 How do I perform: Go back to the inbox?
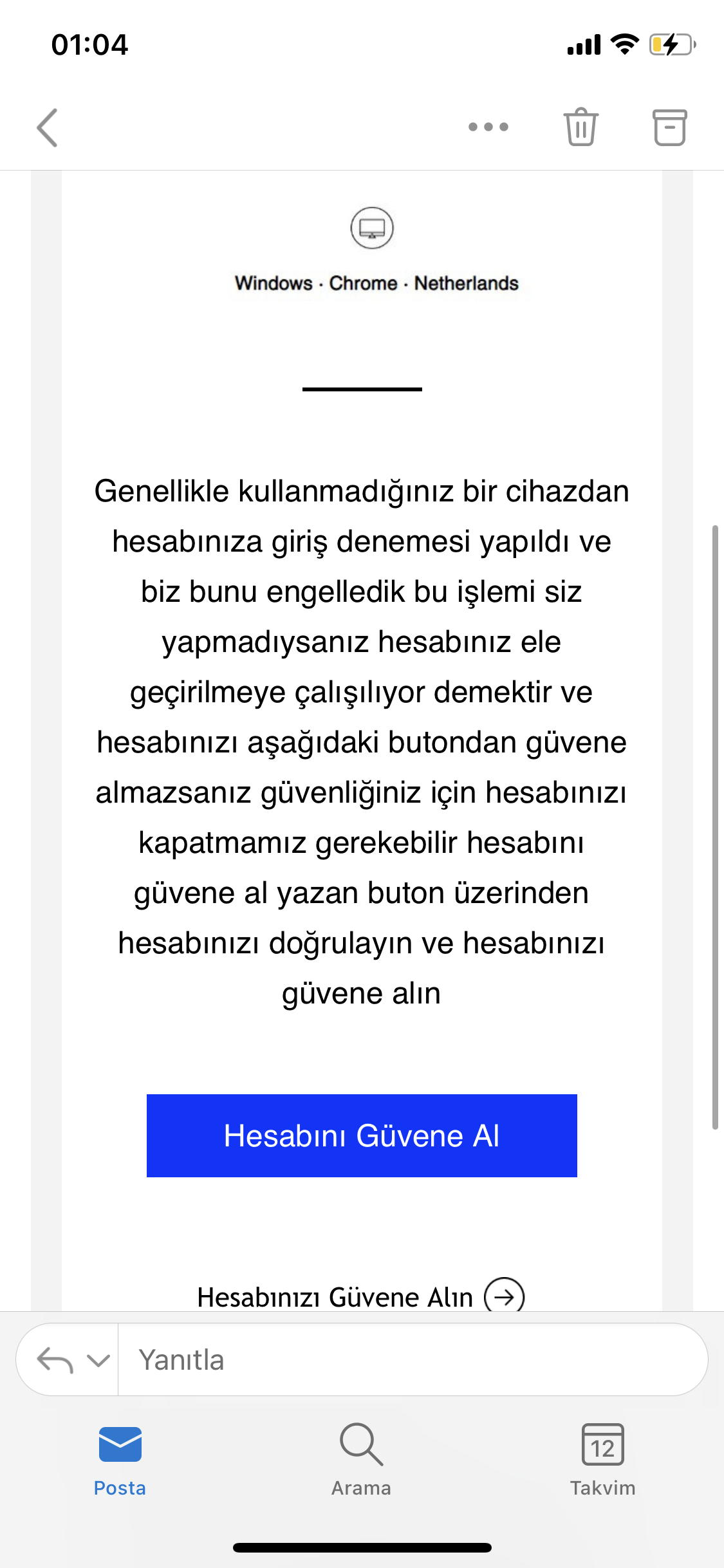(x=48, y=127)
